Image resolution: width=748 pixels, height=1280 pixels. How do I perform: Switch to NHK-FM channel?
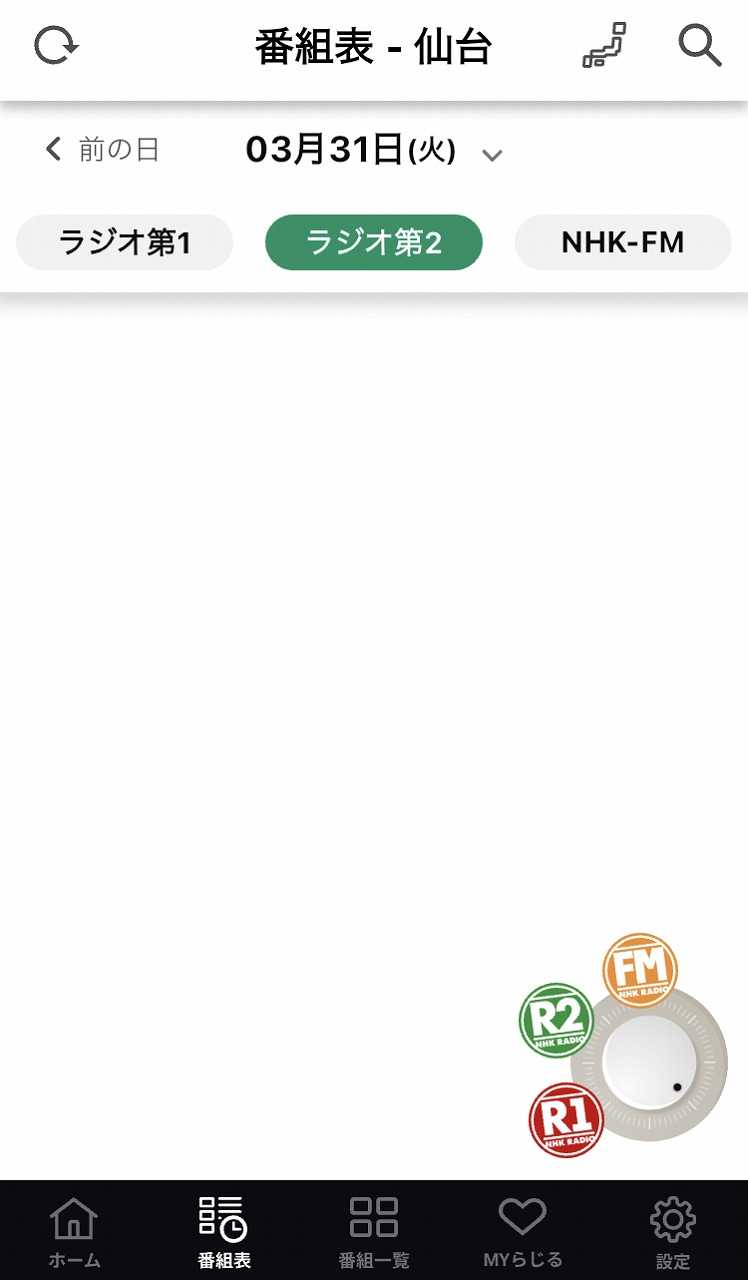[623, 243]
